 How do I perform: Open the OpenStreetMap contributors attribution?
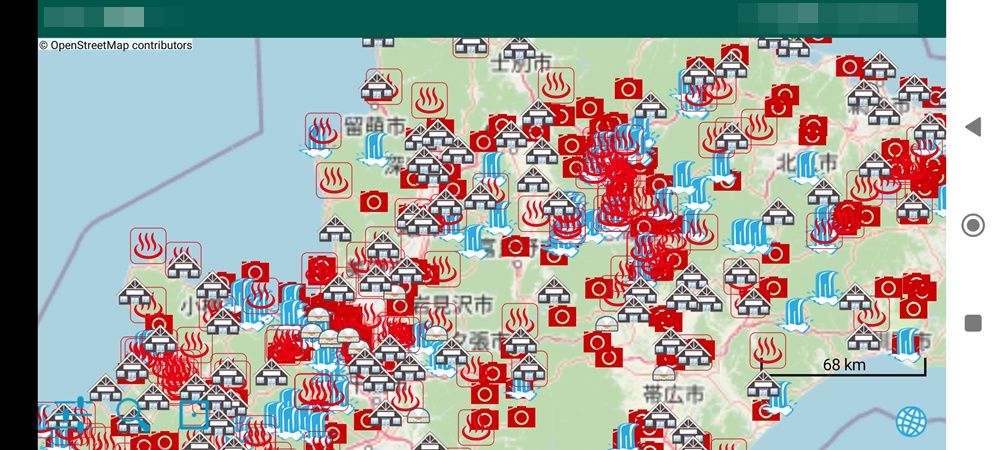(x=116, y=45)
